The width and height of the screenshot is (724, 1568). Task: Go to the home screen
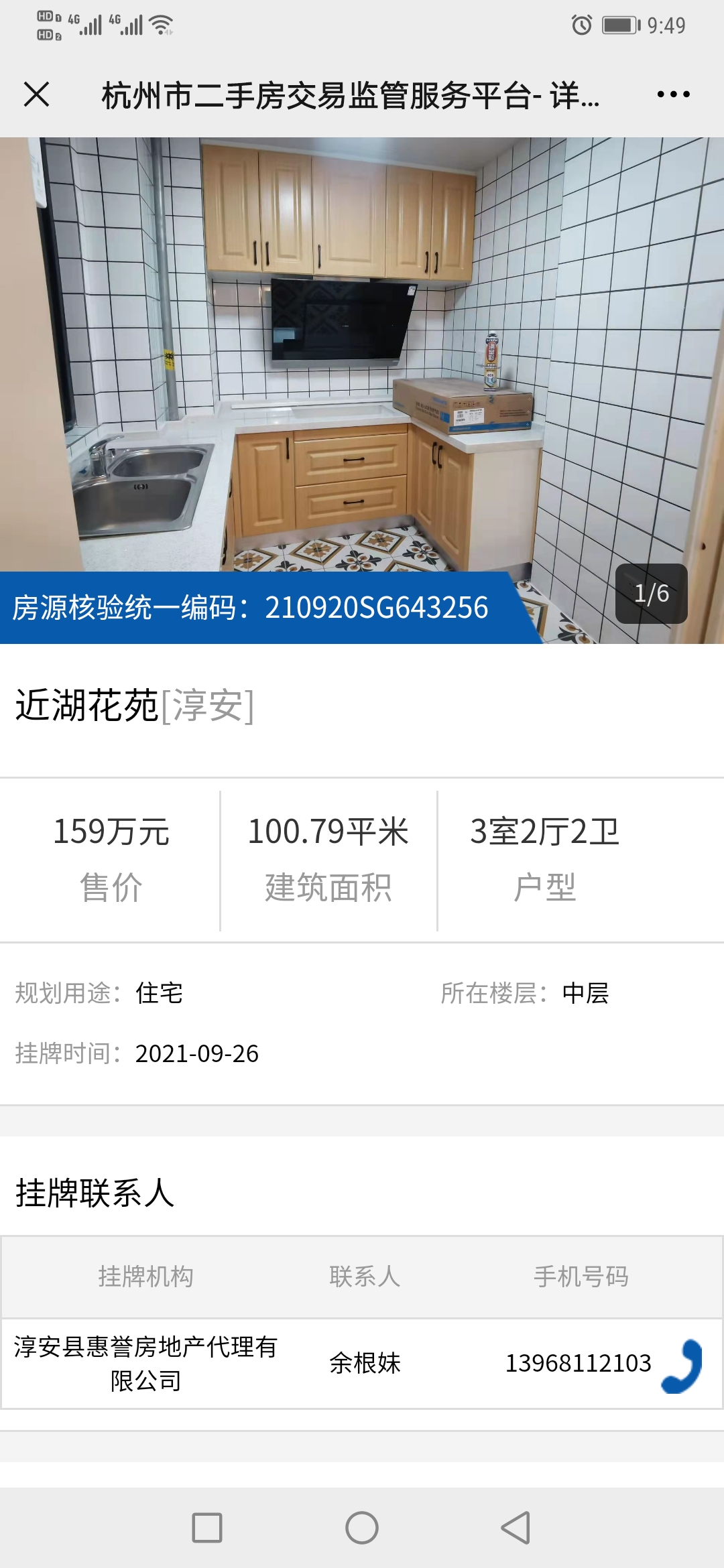pos(362,1528)
